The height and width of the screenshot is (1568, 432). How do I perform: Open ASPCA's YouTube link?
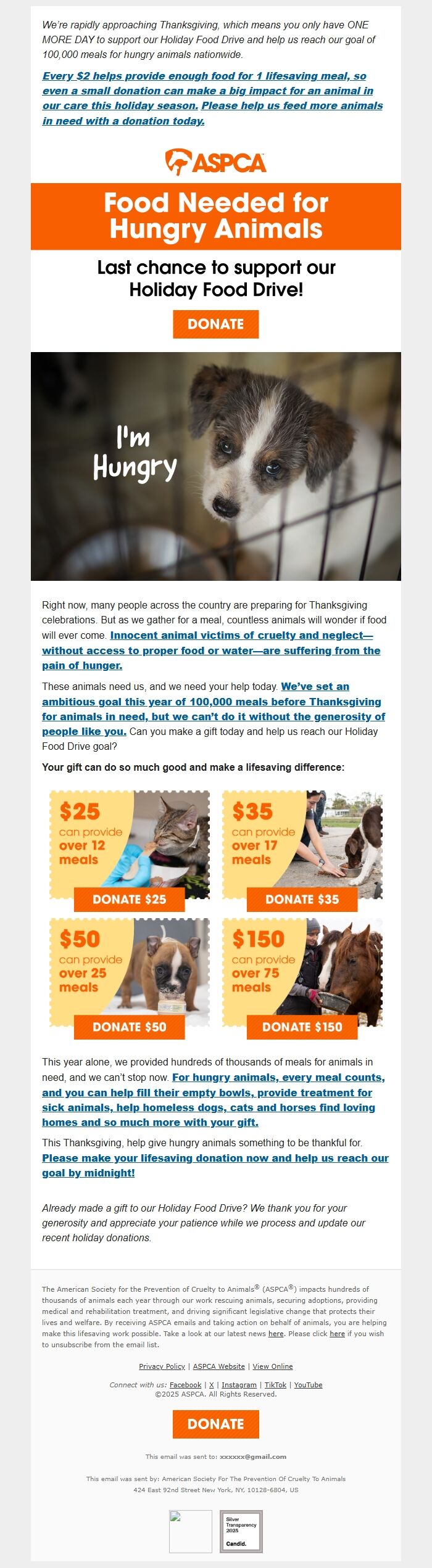(x=308, y=1385)
